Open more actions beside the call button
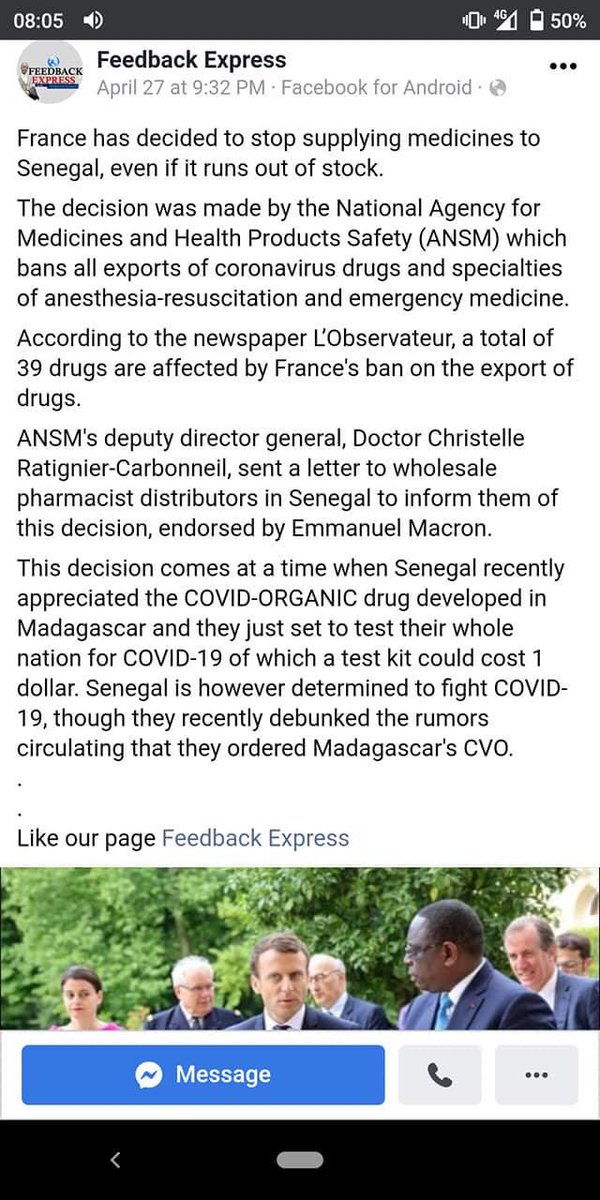600x1200 pixels. (x=536, y=1075)
